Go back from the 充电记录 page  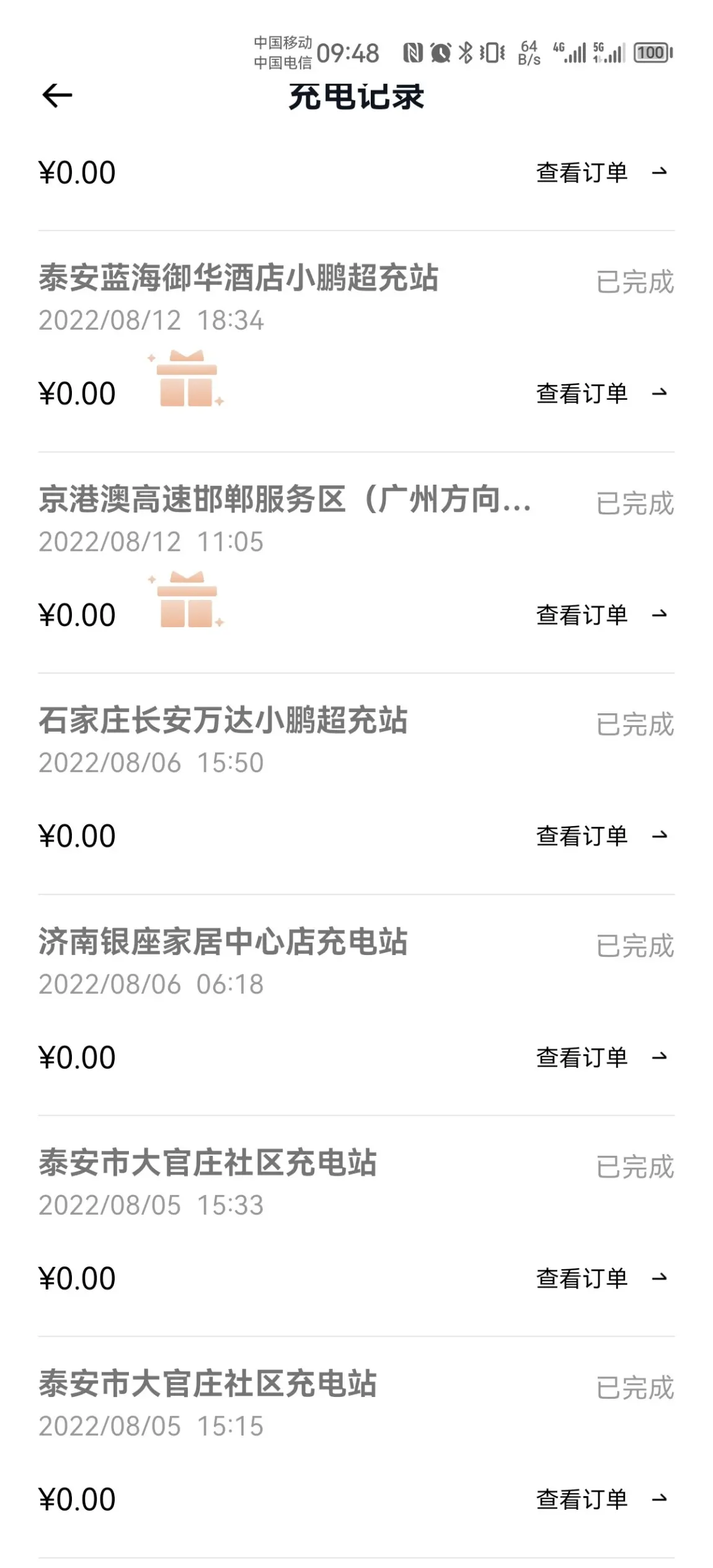[57, 95]
